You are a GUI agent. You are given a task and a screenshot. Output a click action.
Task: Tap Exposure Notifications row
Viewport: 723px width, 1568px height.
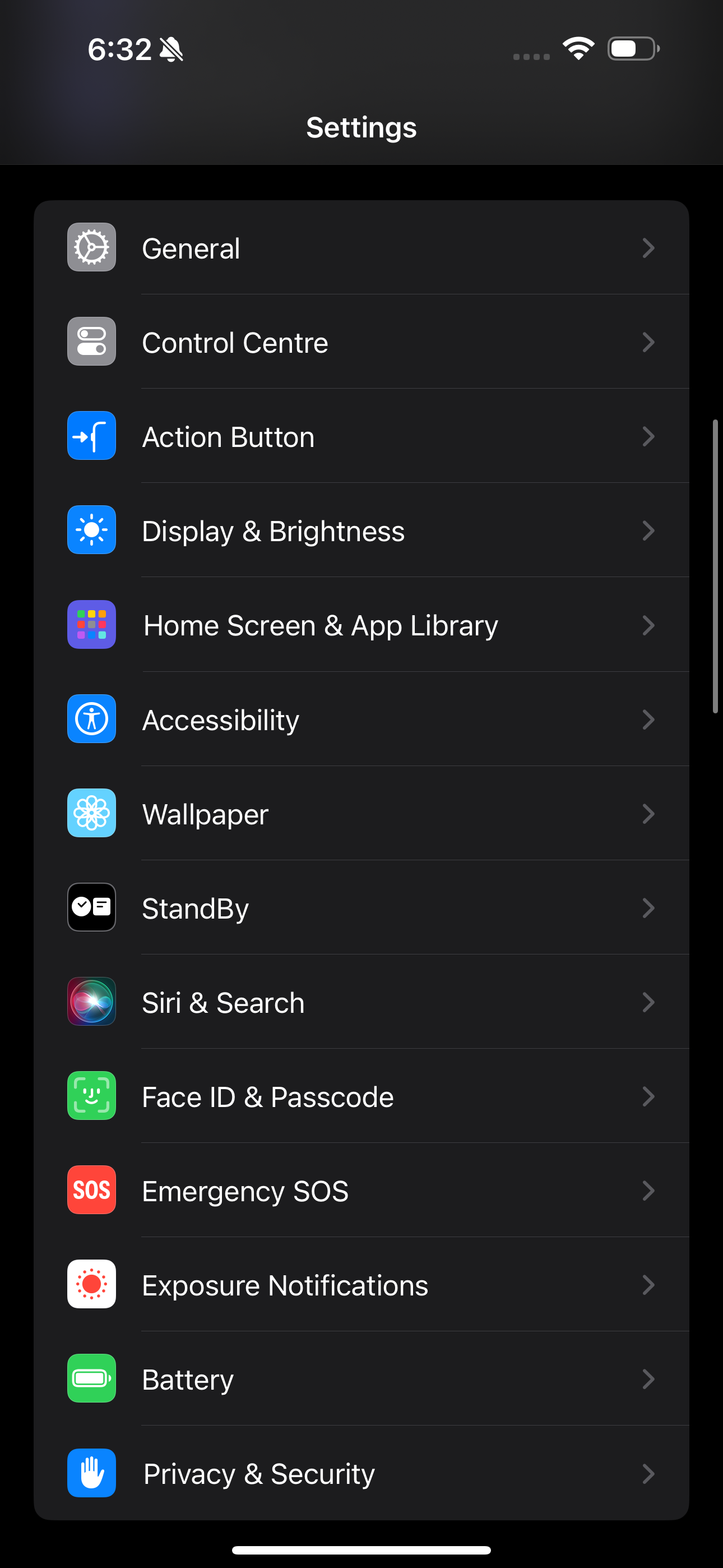pos(361,1285)
